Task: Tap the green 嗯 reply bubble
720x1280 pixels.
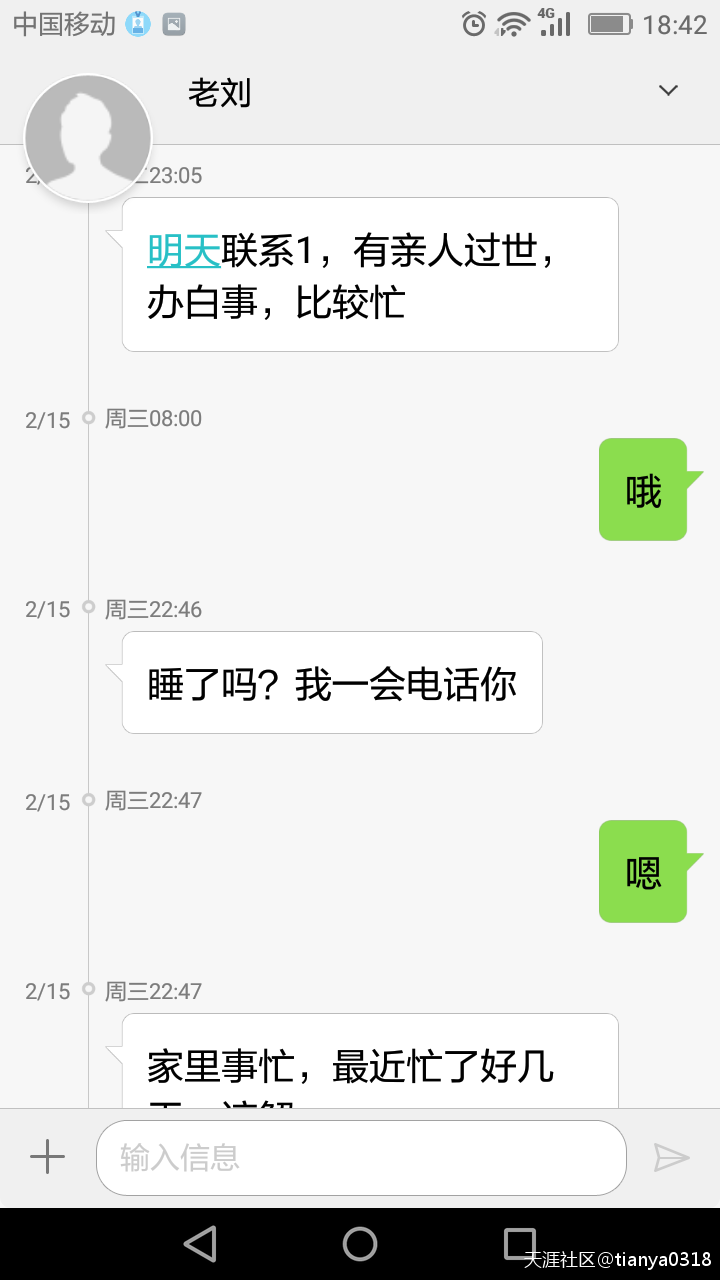Action: pyautogui.click(x=642, y=871)
